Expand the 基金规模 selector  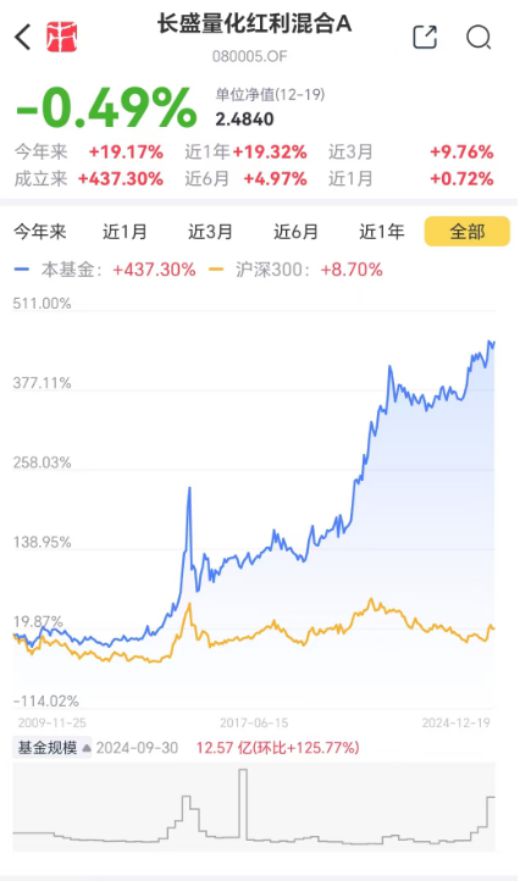[x=52, y=748]
